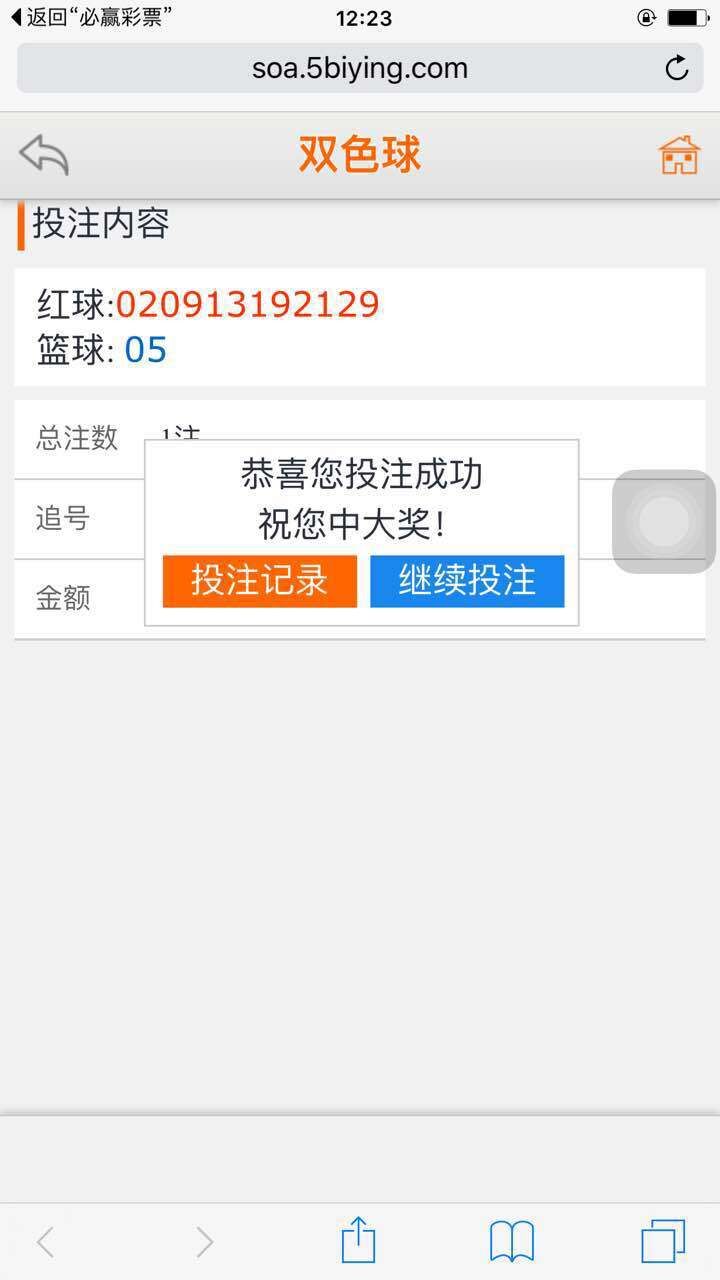720x1280 pixels.
Task: Tap the back arrow in the header
Action: click(44, 155)
